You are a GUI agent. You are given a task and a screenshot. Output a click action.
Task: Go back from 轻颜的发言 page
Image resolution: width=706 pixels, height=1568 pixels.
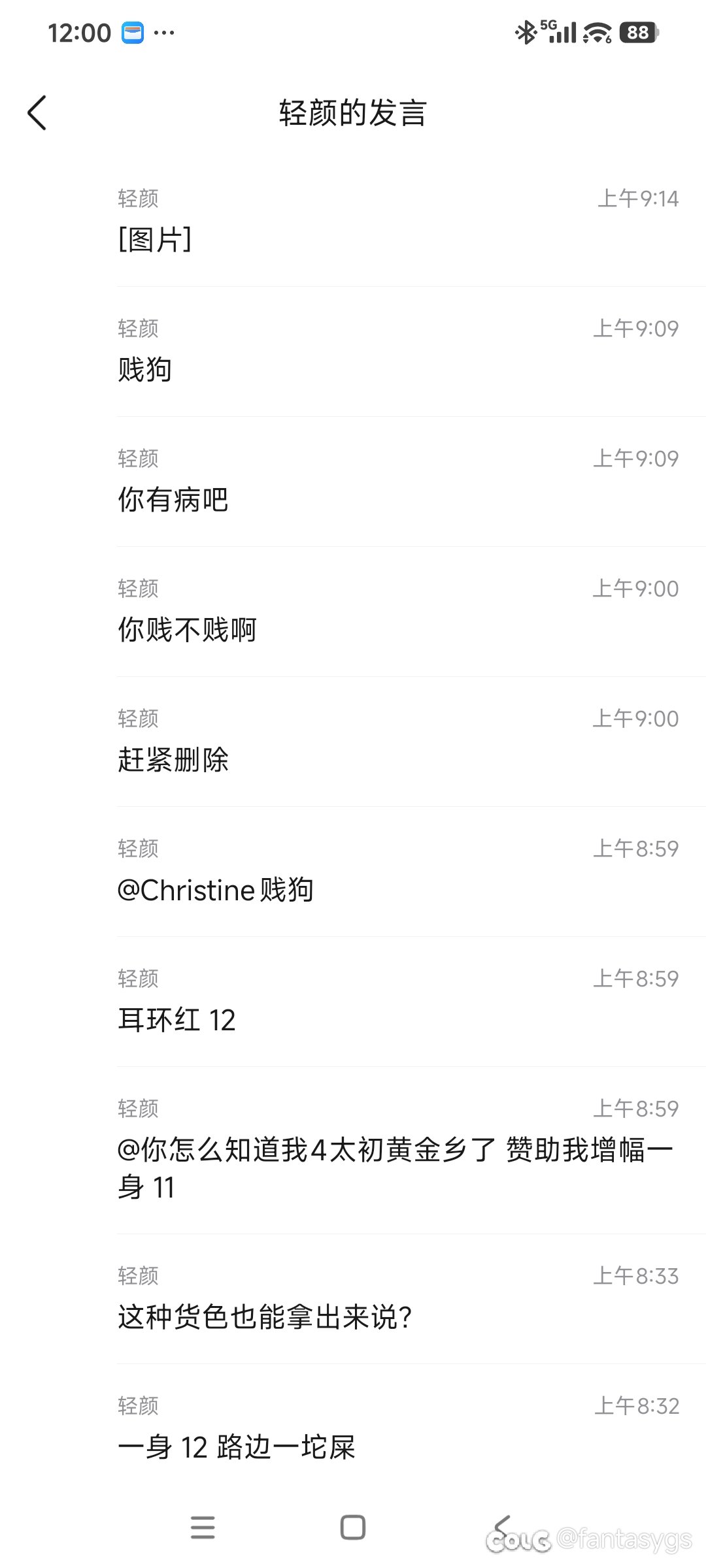pyautogui.click(x=37, y=112)
